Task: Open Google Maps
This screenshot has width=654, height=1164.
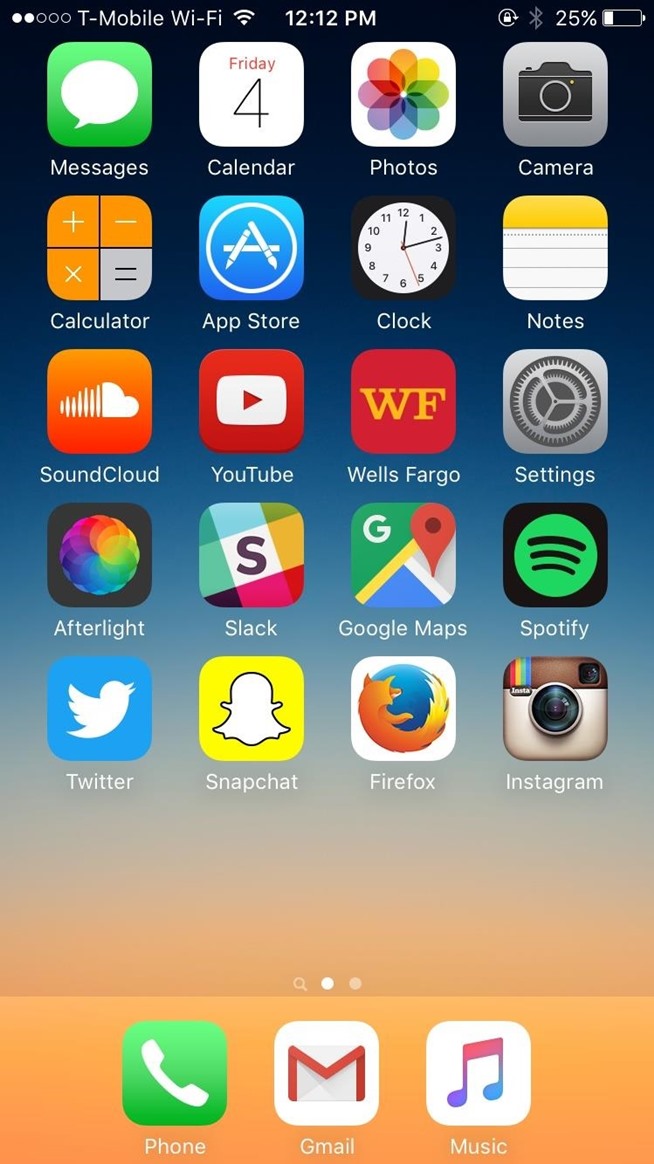Action: point(403,555)
